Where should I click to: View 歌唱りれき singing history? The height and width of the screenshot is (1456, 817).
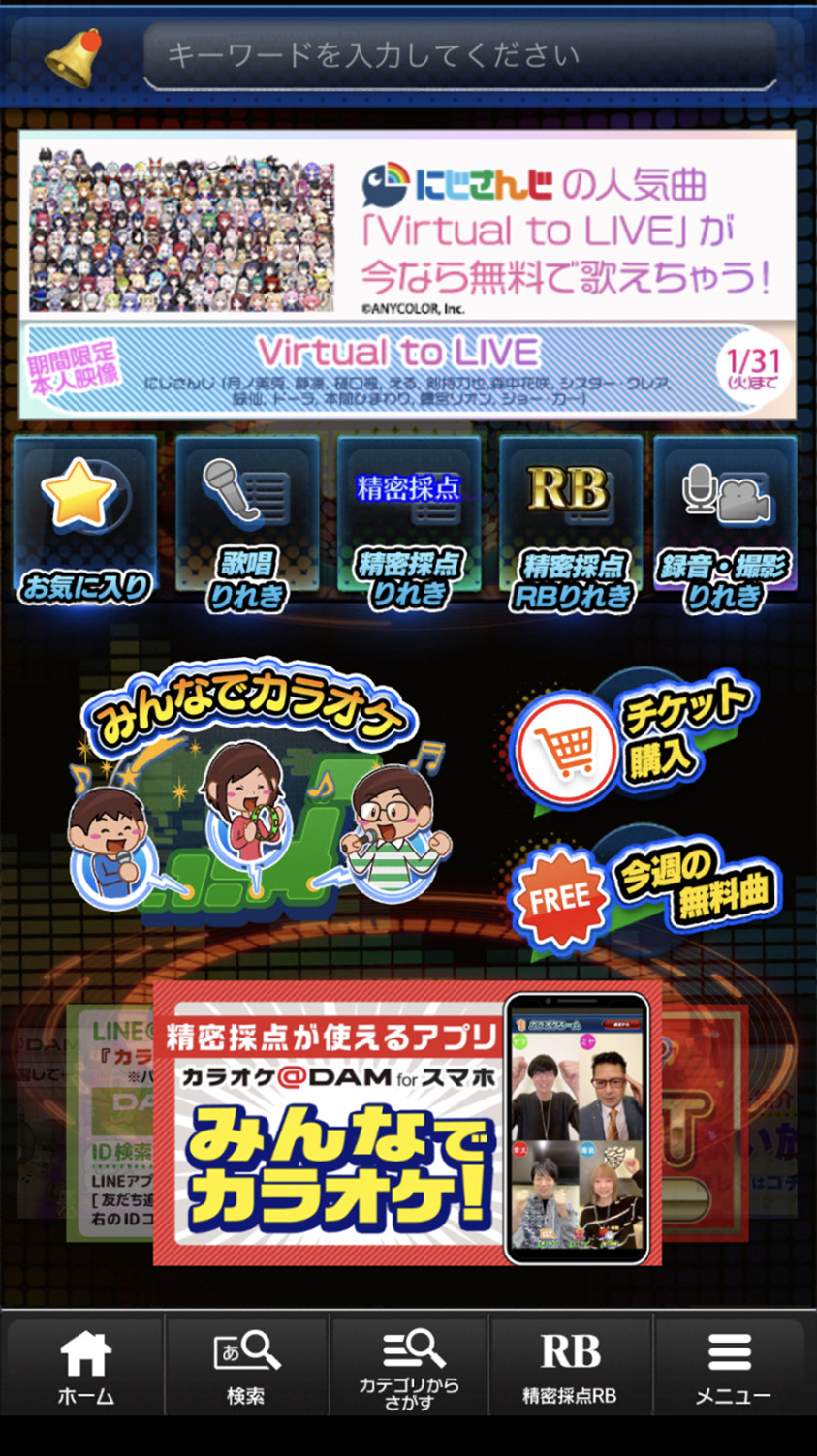[246, 524]
